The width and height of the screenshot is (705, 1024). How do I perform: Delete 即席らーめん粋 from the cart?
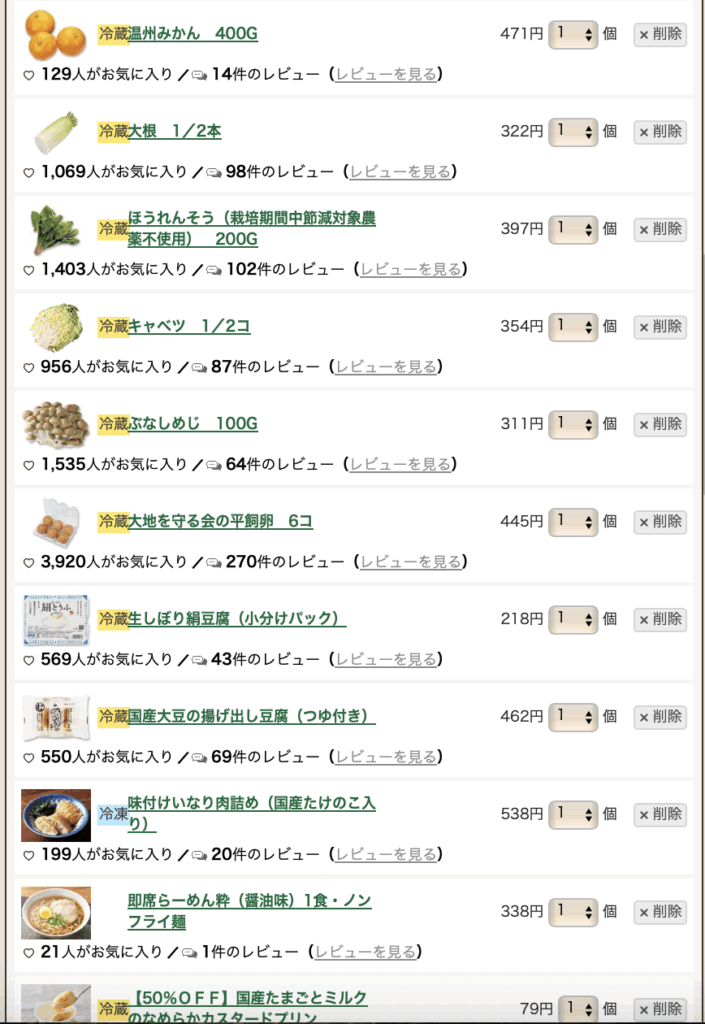(x=660, y=911)
